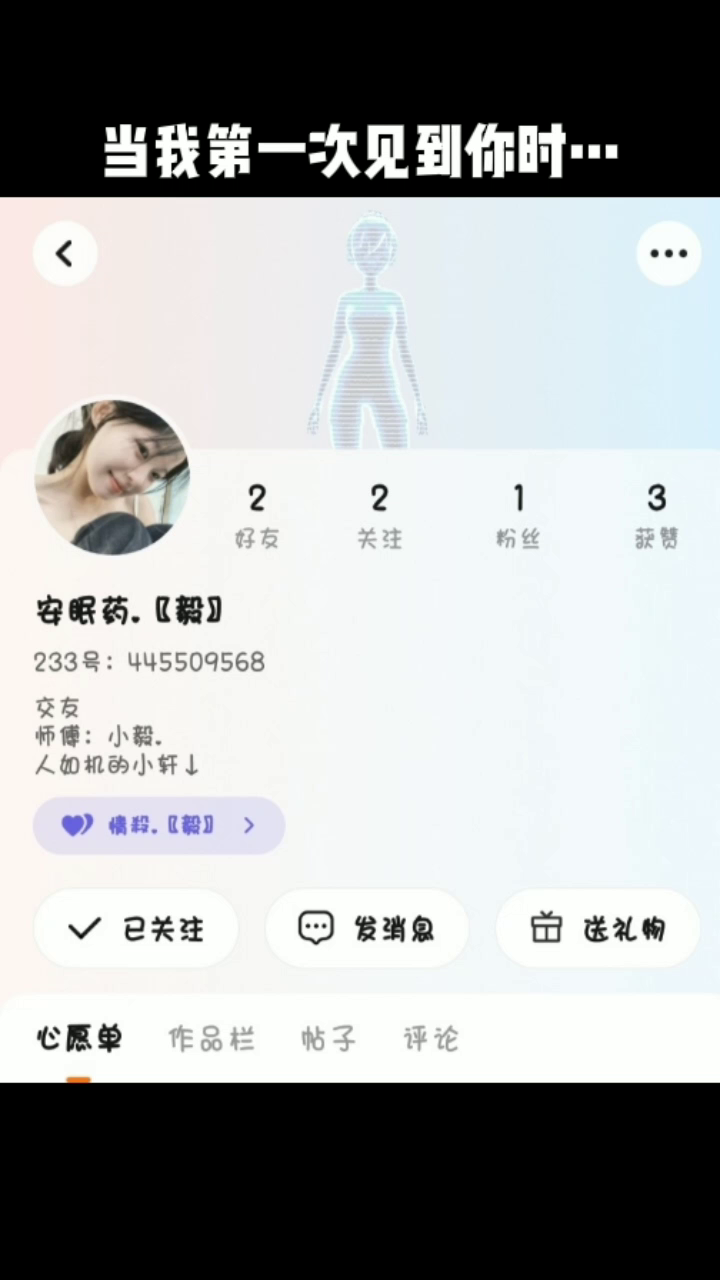Open the 情粉.〖毅〗 couple badge
The width and height of the screenshot is (720, 1280).
tap(159, 825)
